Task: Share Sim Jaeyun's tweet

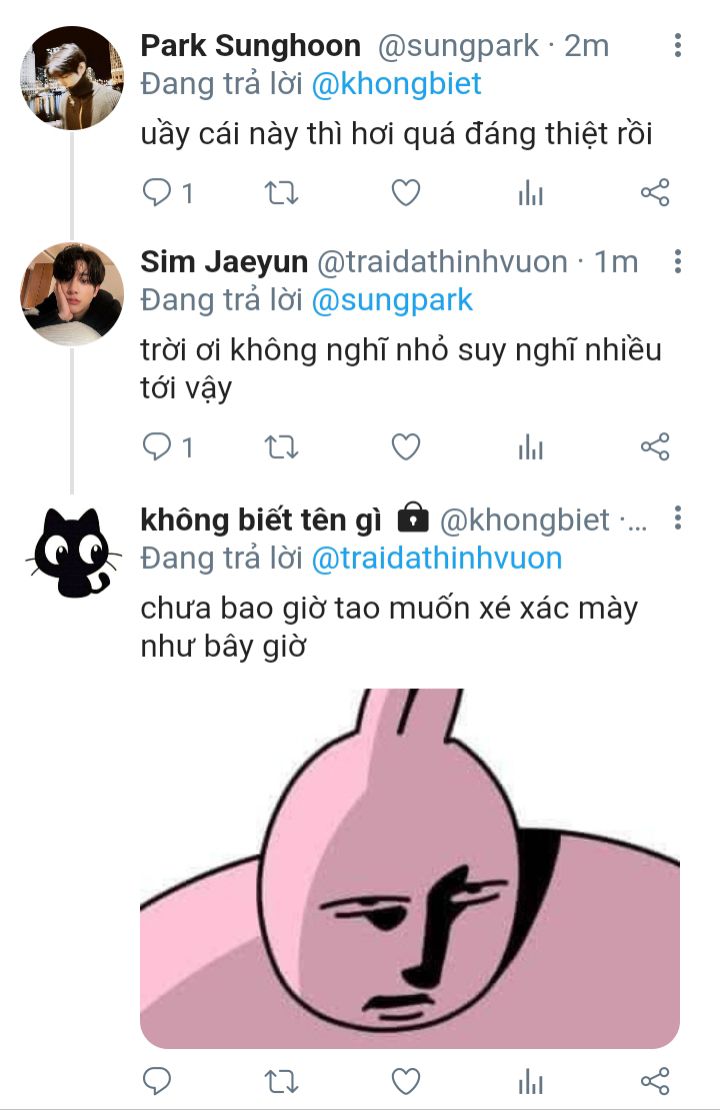Action: [x=655, y=447]
